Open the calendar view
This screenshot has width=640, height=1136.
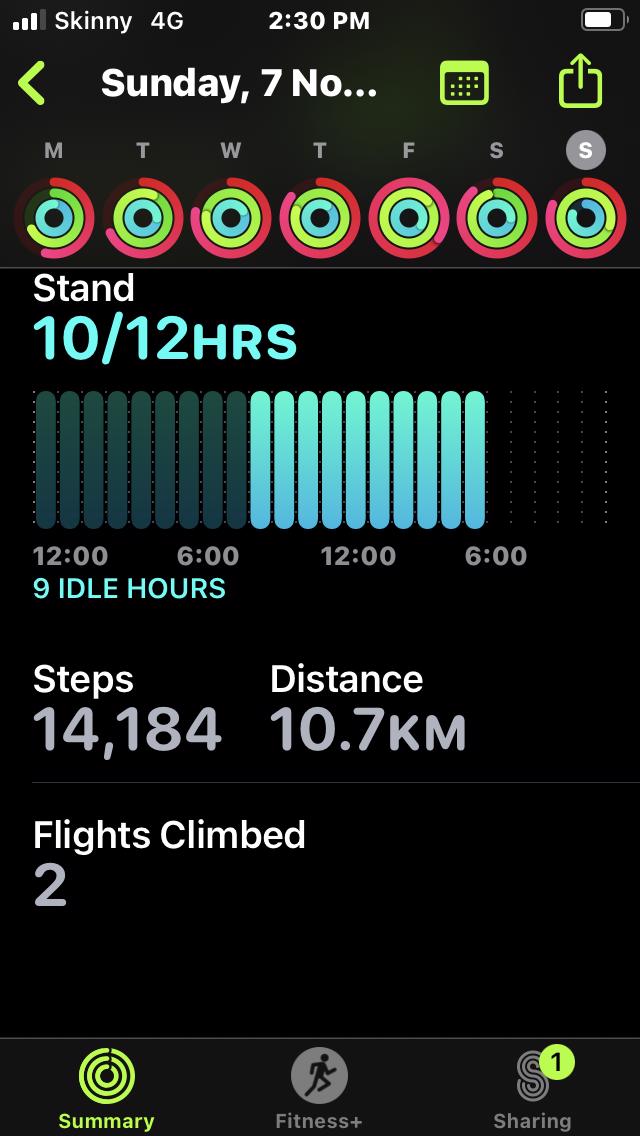click(465, 84)
